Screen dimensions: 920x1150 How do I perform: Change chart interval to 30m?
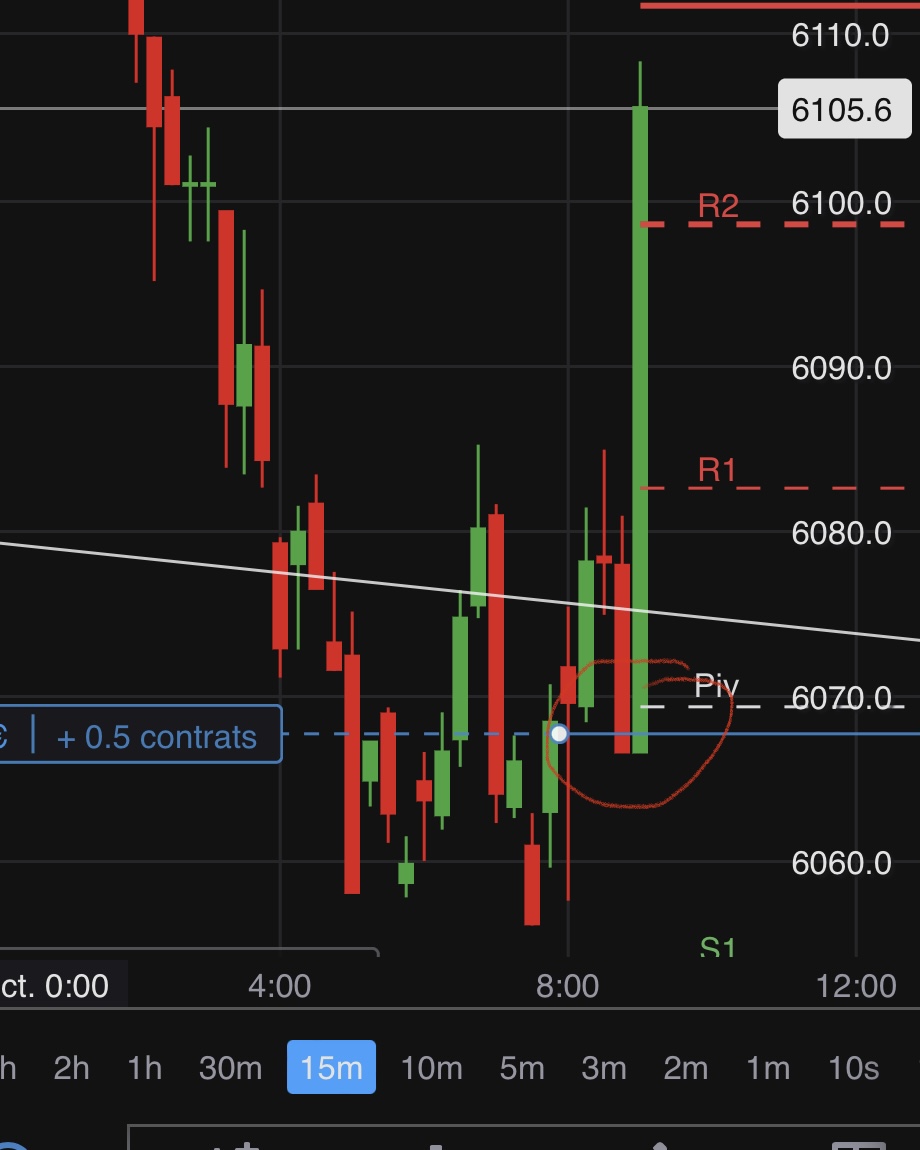click(231, 1068)
